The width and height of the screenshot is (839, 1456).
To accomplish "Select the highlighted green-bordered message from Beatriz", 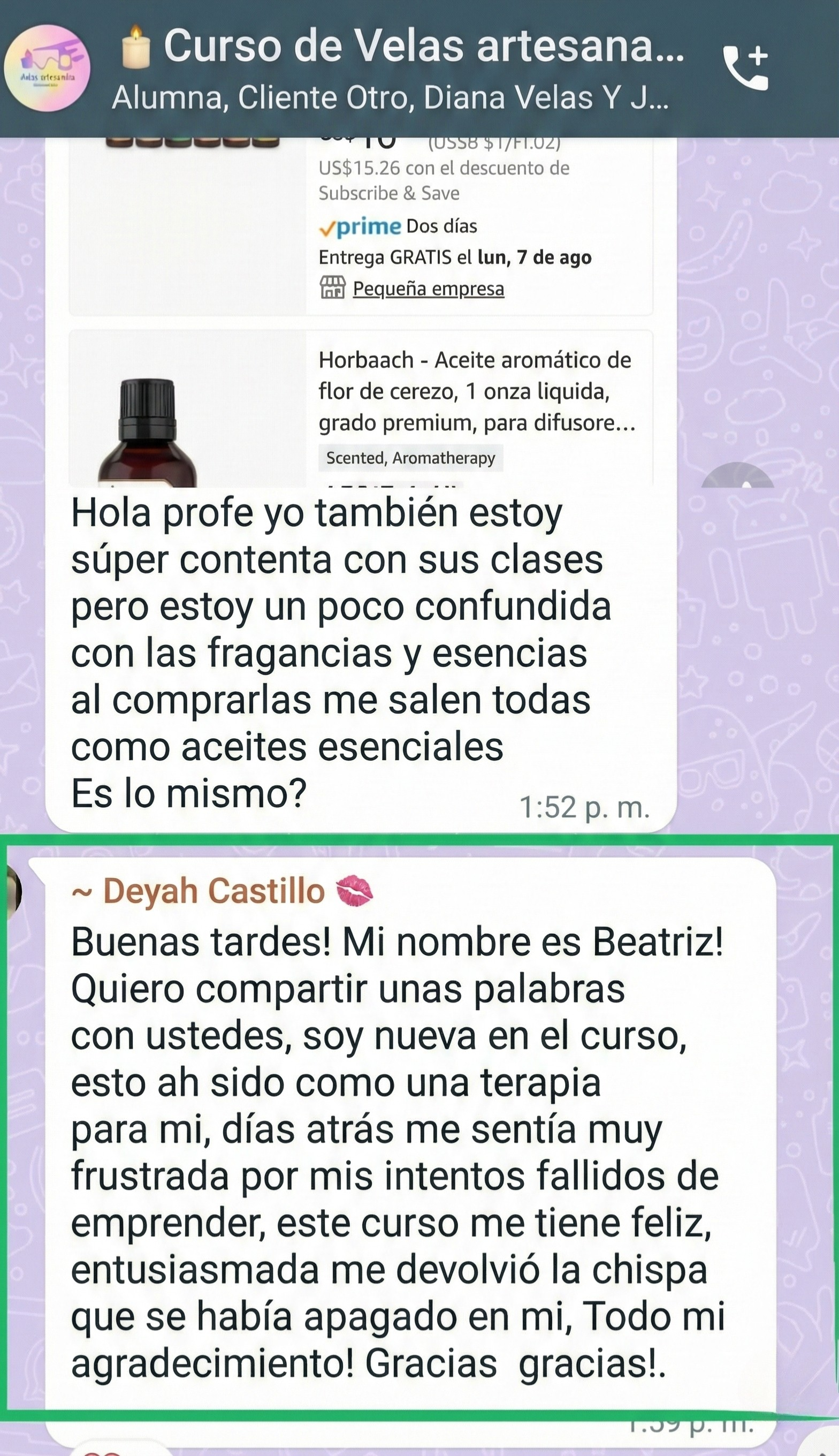I will click(403, 1124).
